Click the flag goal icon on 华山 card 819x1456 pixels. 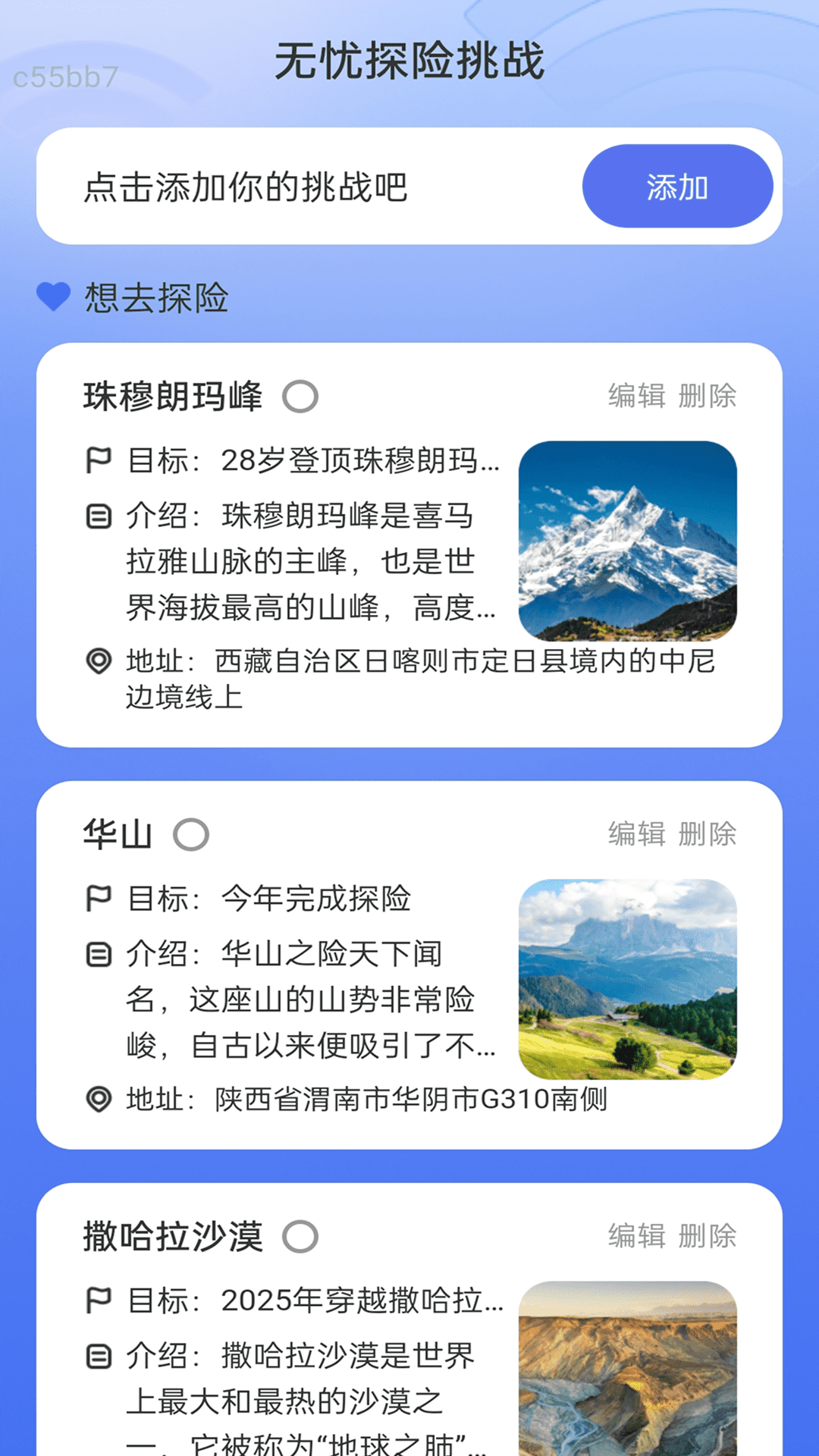(99, 899)
